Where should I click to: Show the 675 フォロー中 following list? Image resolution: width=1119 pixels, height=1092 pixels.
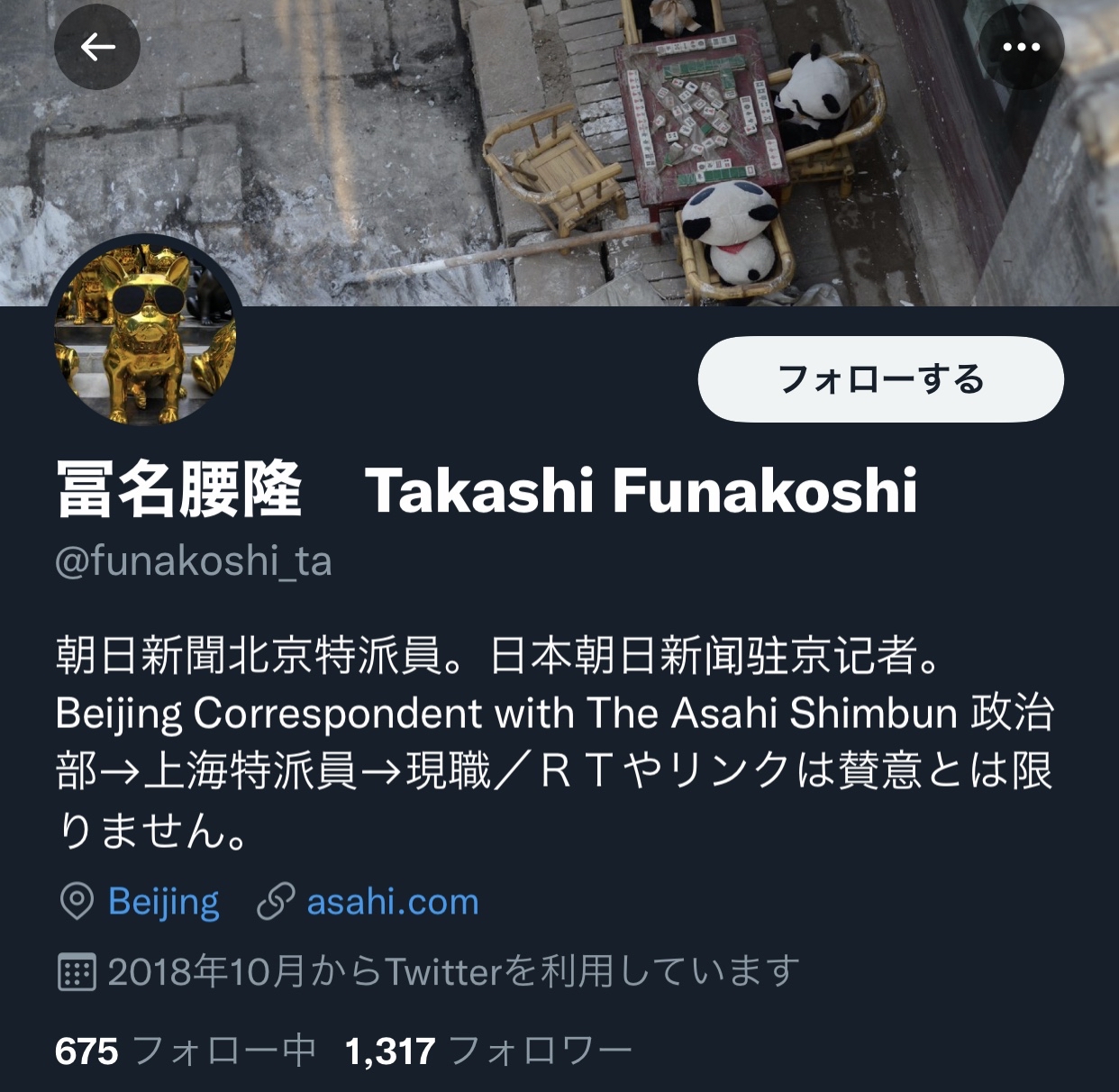(185, 1051)
